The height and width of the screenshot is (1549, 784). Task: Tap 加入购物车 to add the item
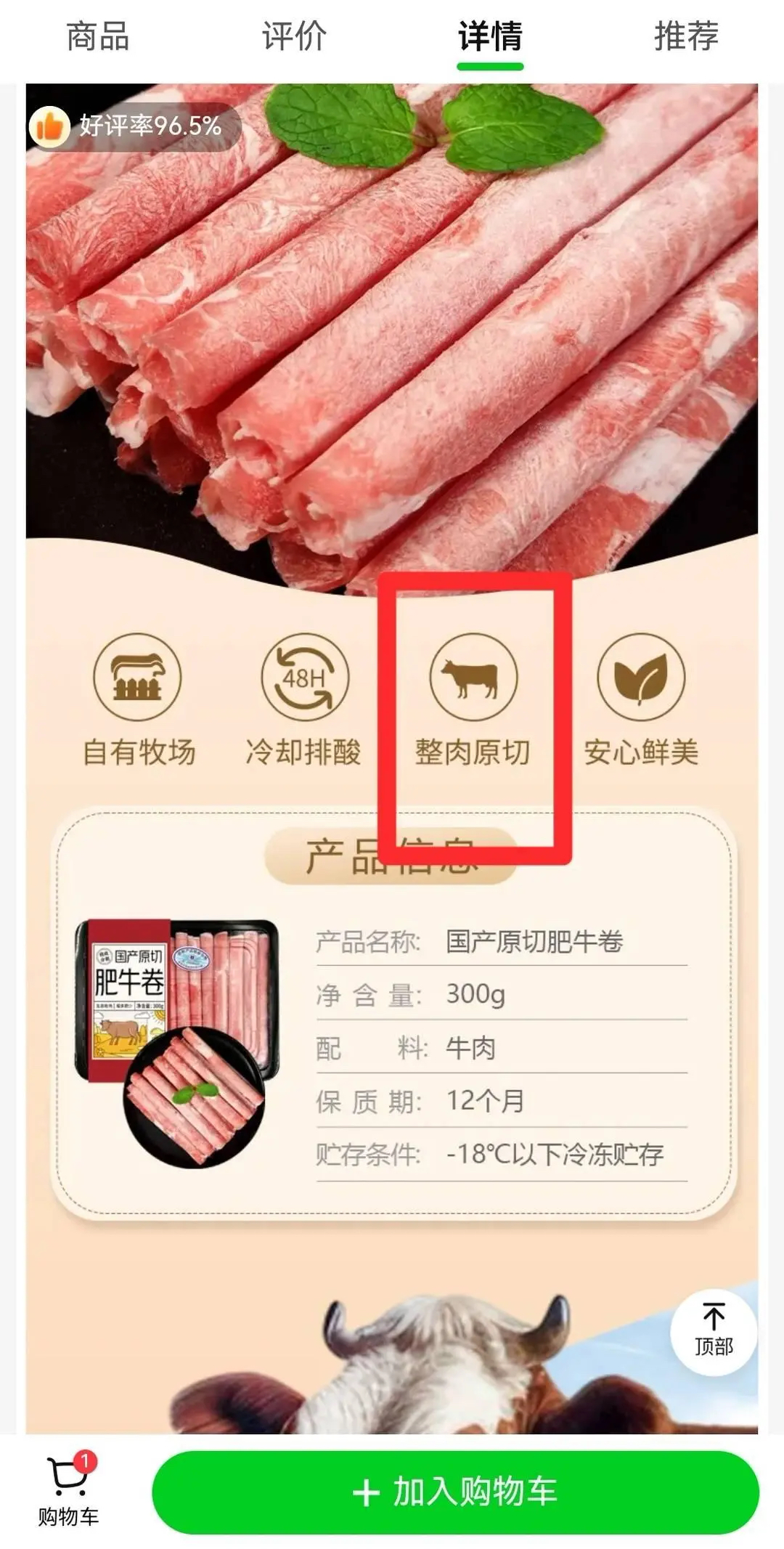click(455, 1493)
